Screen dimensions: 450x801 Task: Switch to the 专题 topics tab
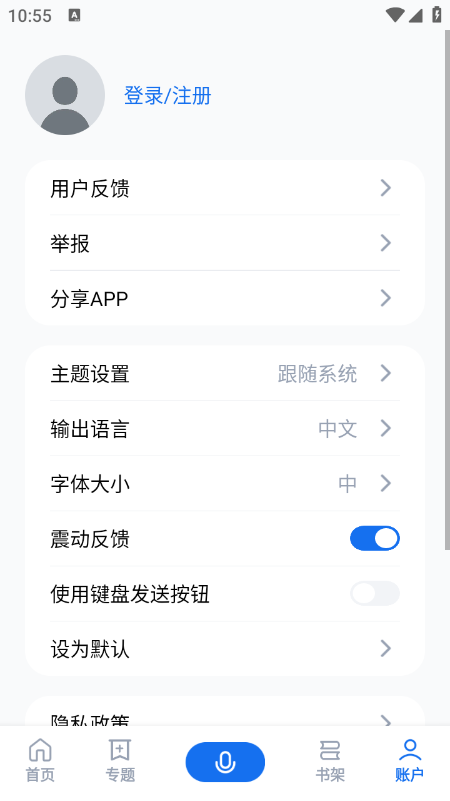click(x=120, y=761)
